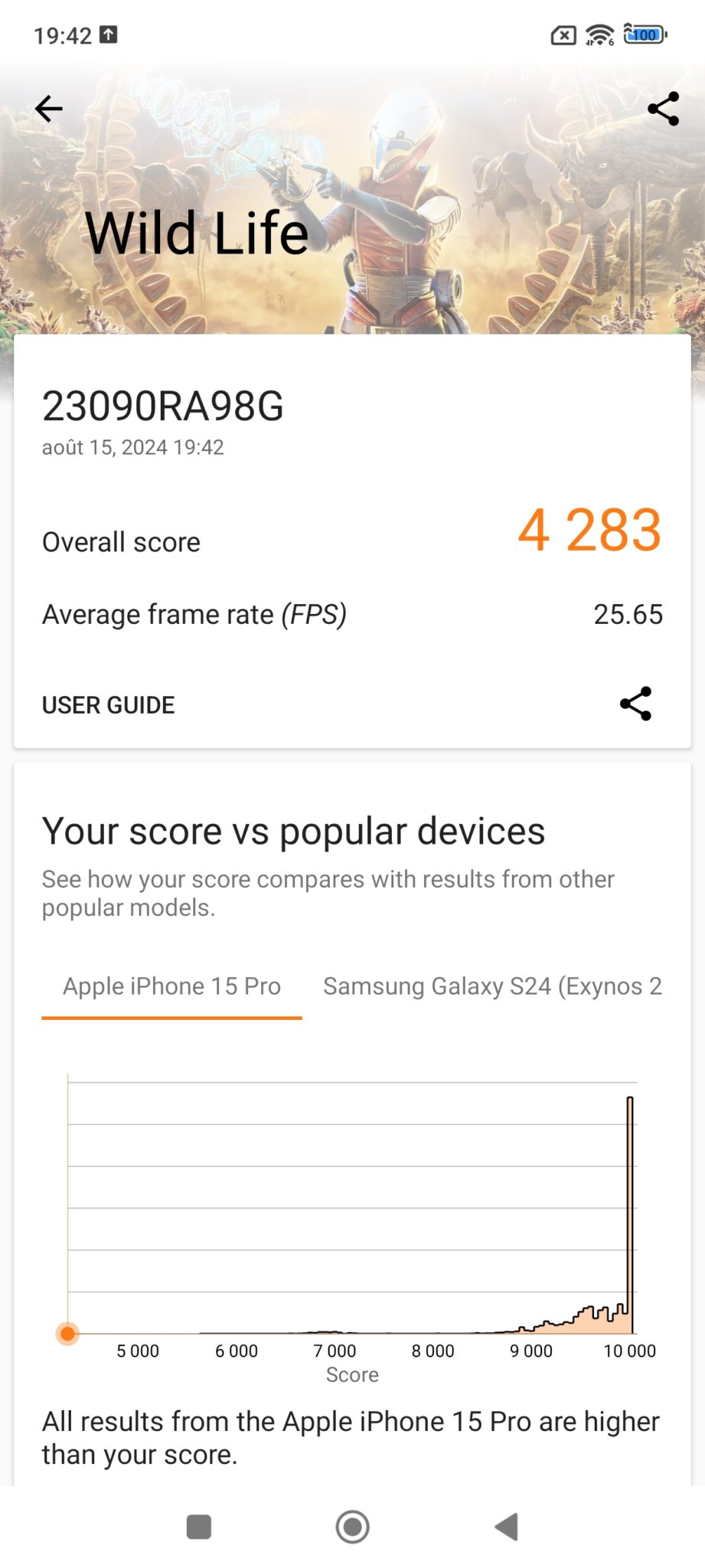Viewport: 705px width, 1568px height.
Task: Open the USER GUIDE
Action: [x=108, y=704]
